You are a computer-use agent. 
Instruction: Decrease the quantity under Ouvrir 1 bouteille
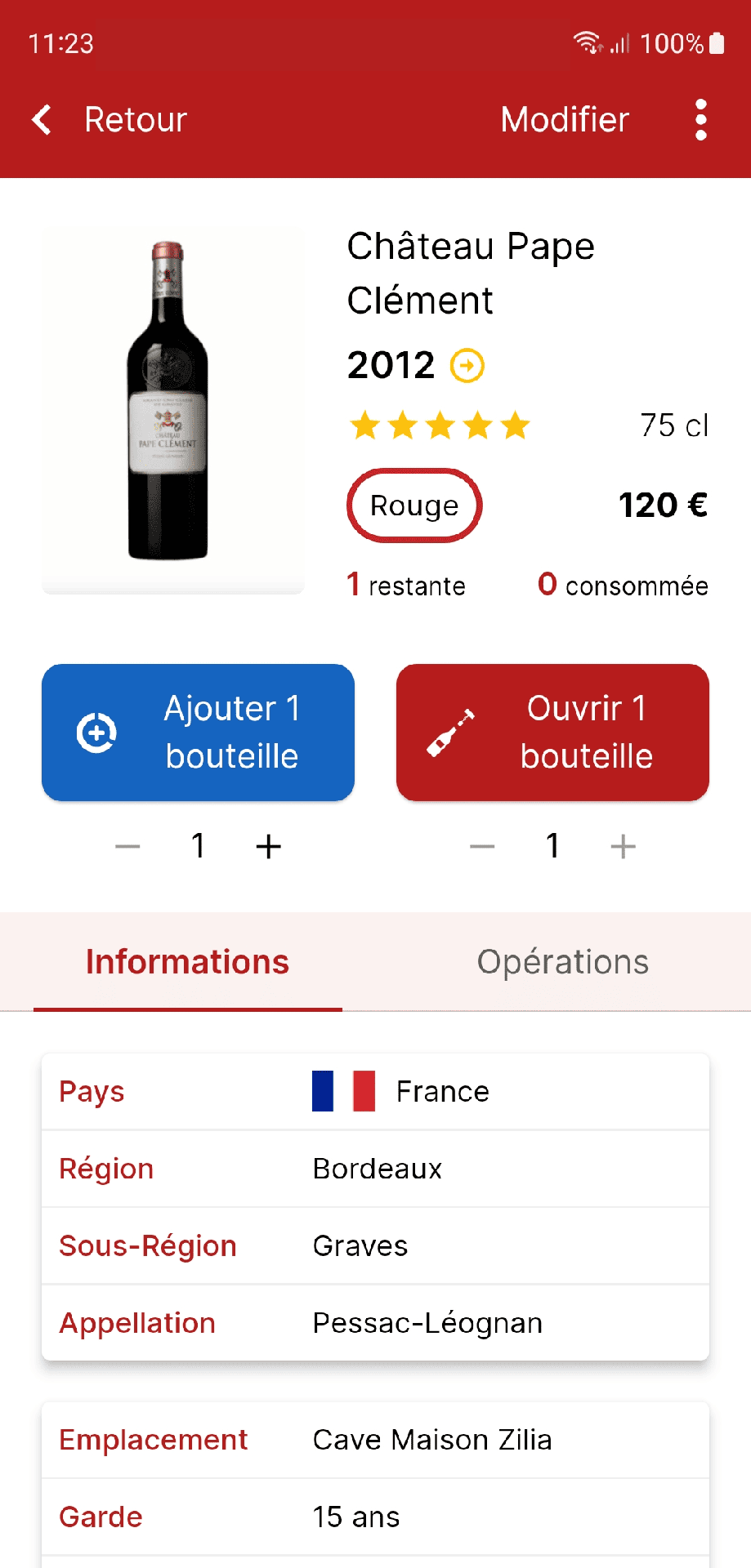pos(482,847)
